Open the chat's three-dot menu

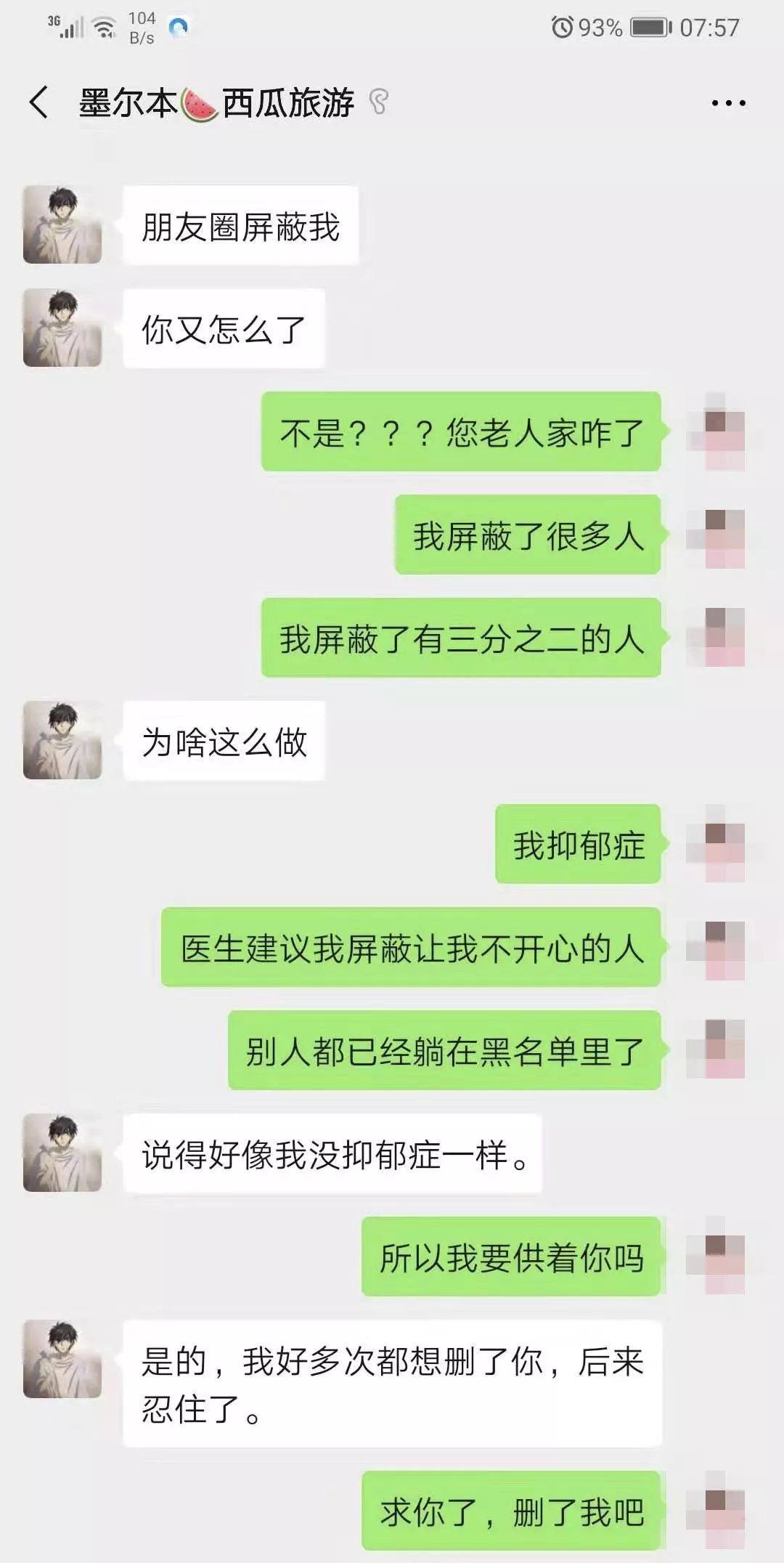728,103
